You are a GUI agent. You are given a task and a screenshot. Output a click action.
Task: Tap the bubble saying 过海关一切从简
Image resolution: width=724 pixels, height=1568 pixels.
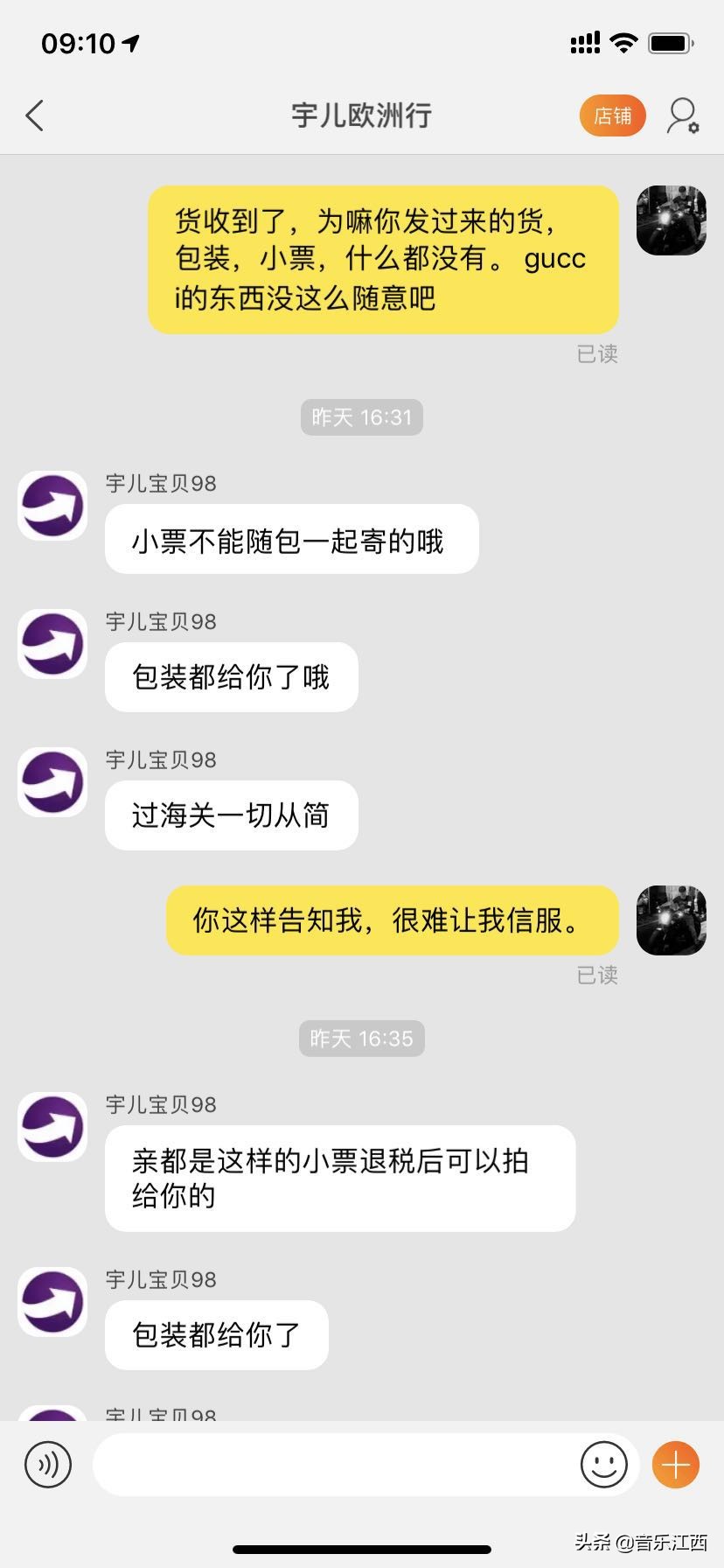coord(231,815)
